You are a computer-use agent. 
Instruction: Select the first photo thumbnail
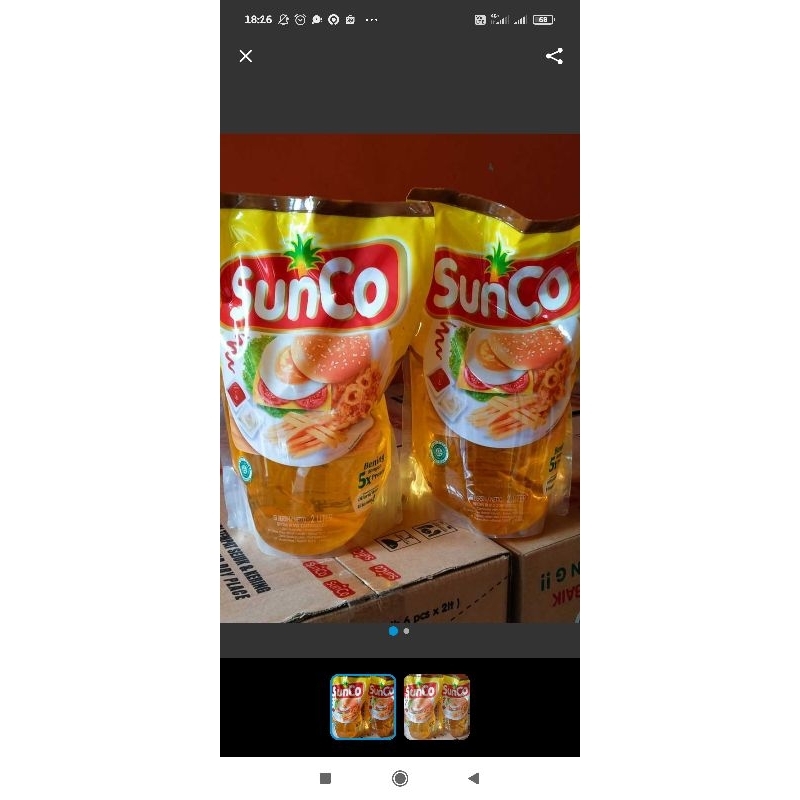click(363, 707)
